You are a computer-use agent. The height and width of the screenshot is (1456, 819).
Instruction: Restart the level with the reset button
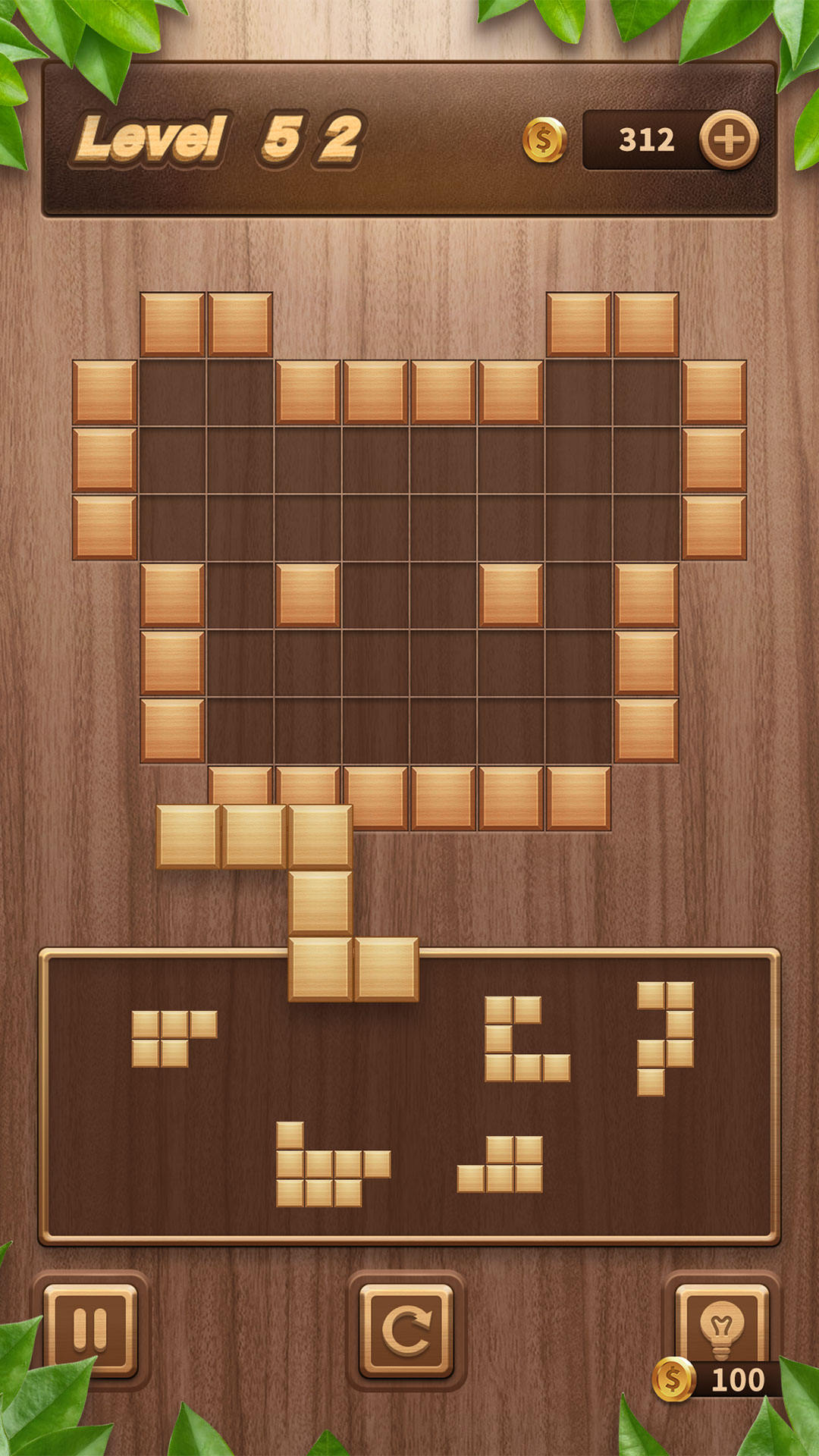406,1330
